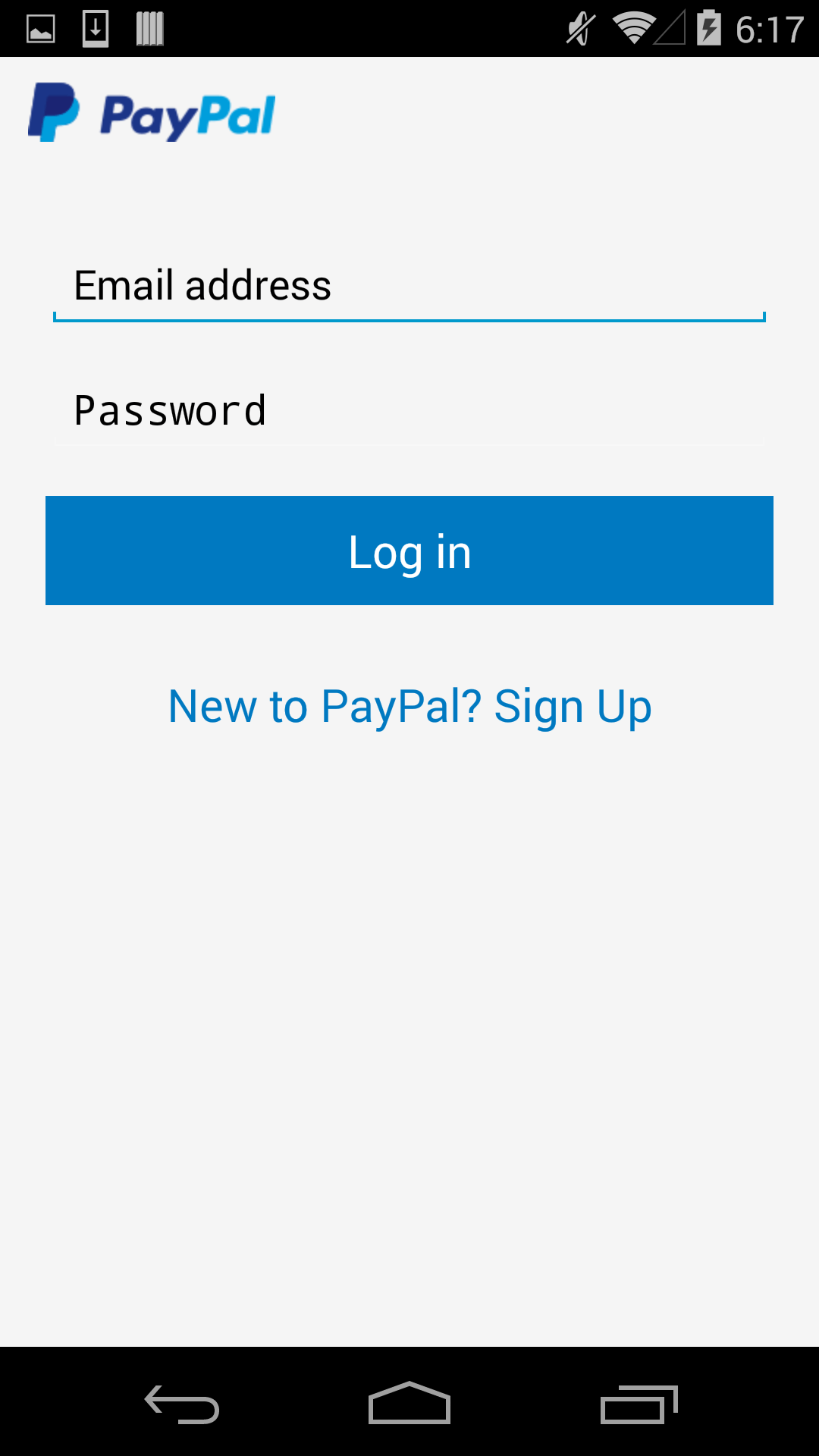
Task: Focus the Email address field
Action: [409, 287]
